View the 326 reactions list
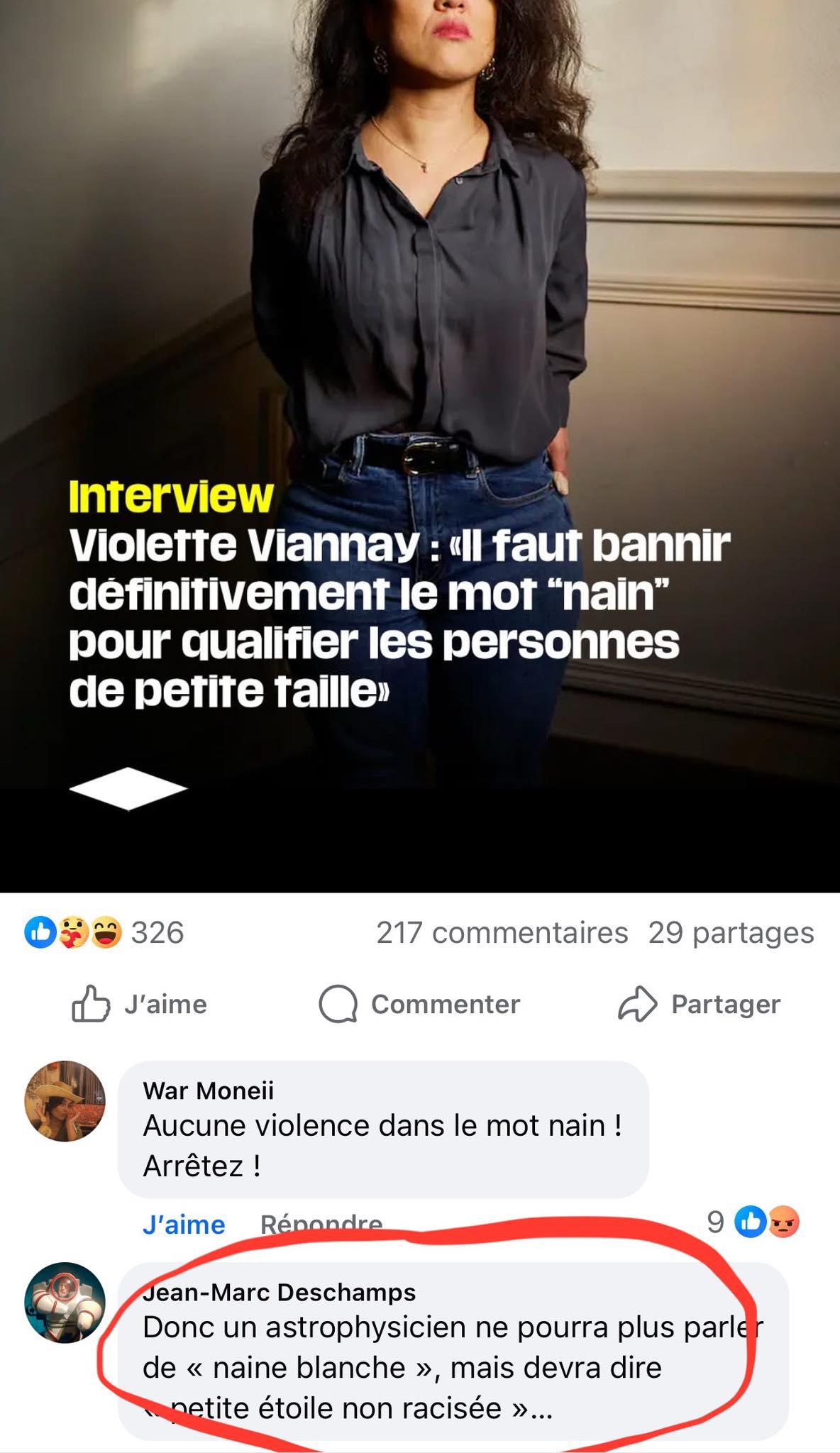This screenshot has height=1453, width=840. 105,932
